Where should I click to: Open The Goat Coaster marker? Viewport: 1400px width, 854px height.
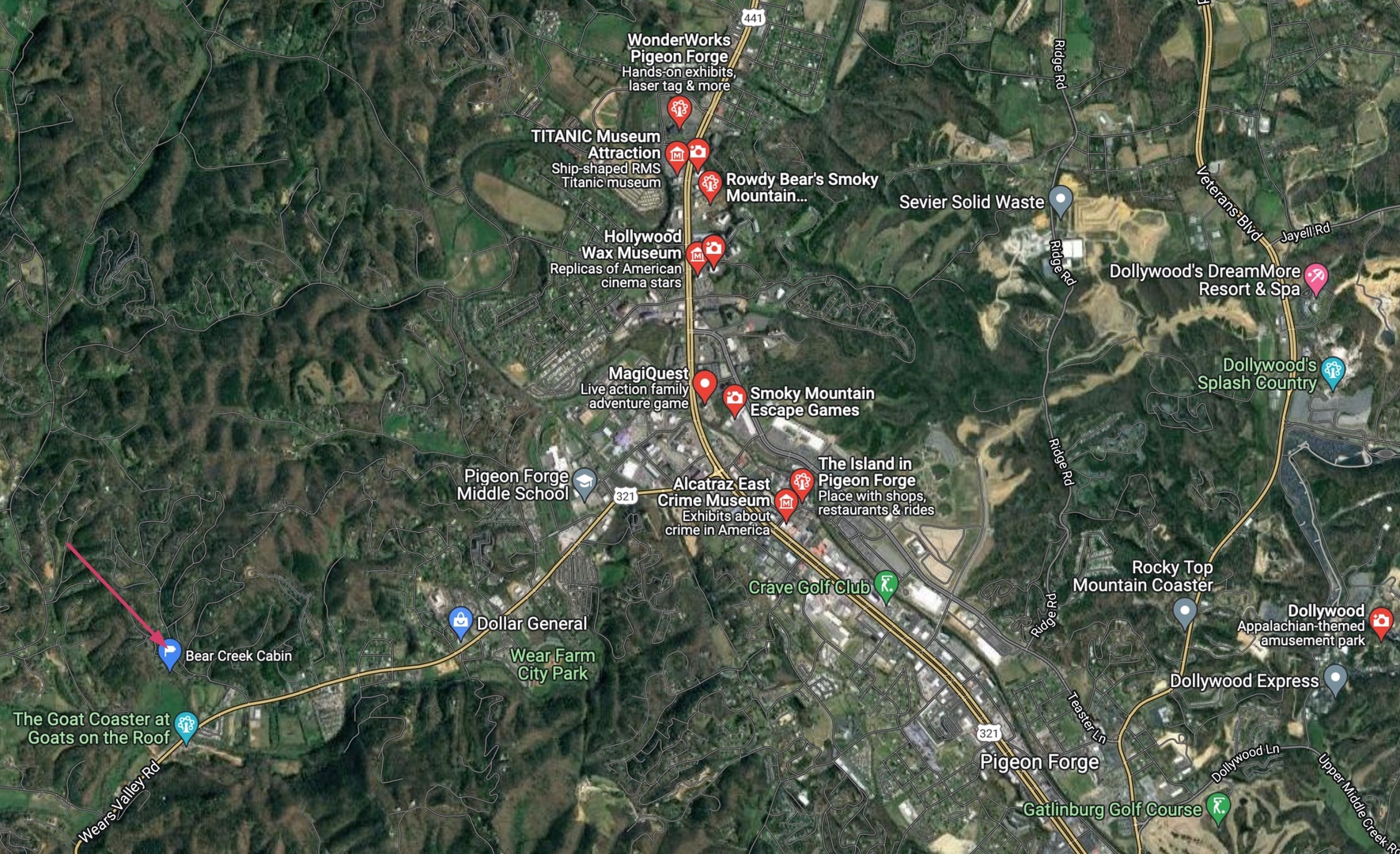point(186,724)
